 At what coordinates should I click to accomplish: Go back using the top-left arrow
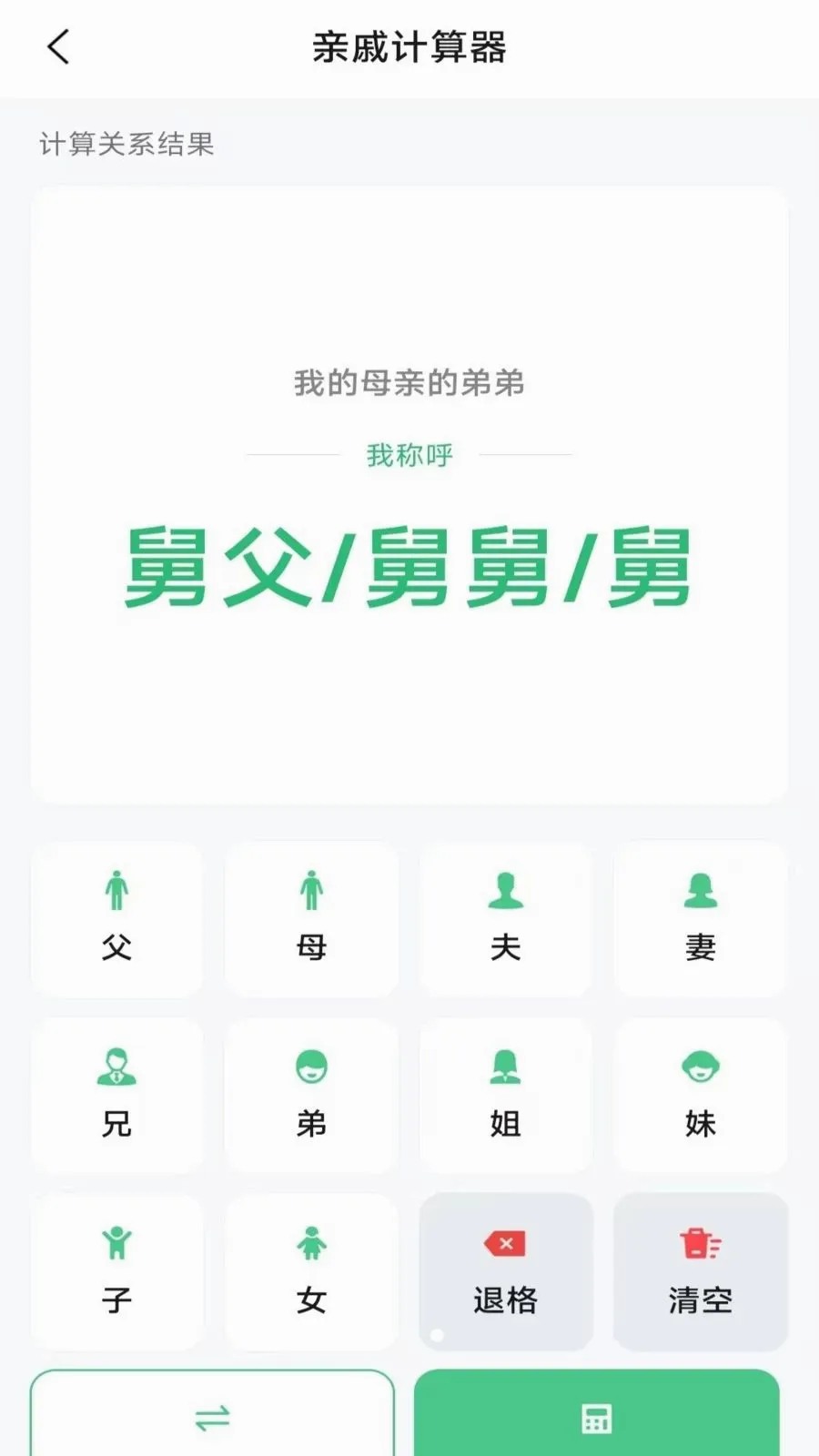tap(58, 47)
